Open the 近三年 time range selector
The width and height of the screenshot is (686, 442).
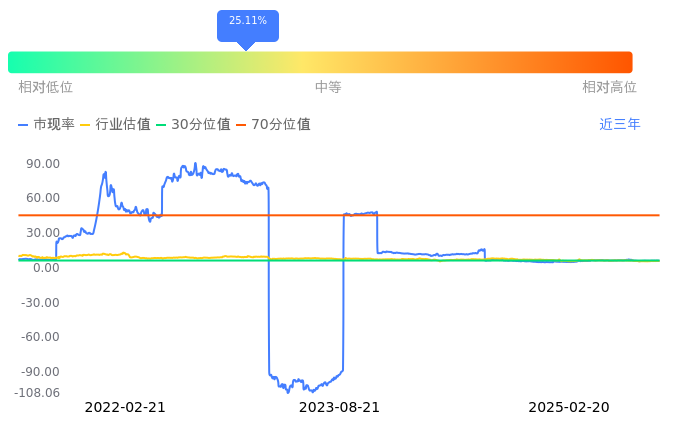(x=620, y=124)
